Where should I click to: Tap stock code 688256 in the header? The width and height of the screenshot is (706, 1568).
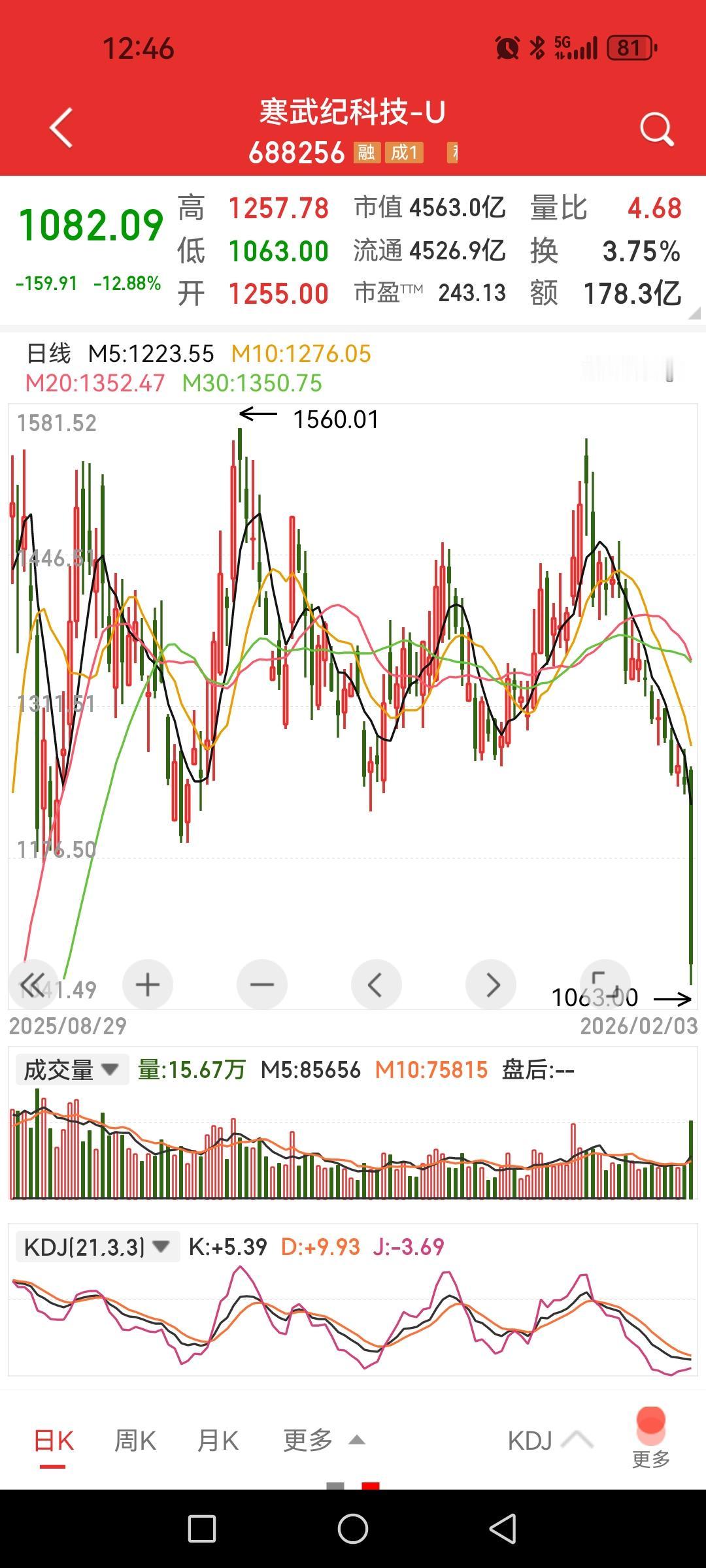coord(297,154)
